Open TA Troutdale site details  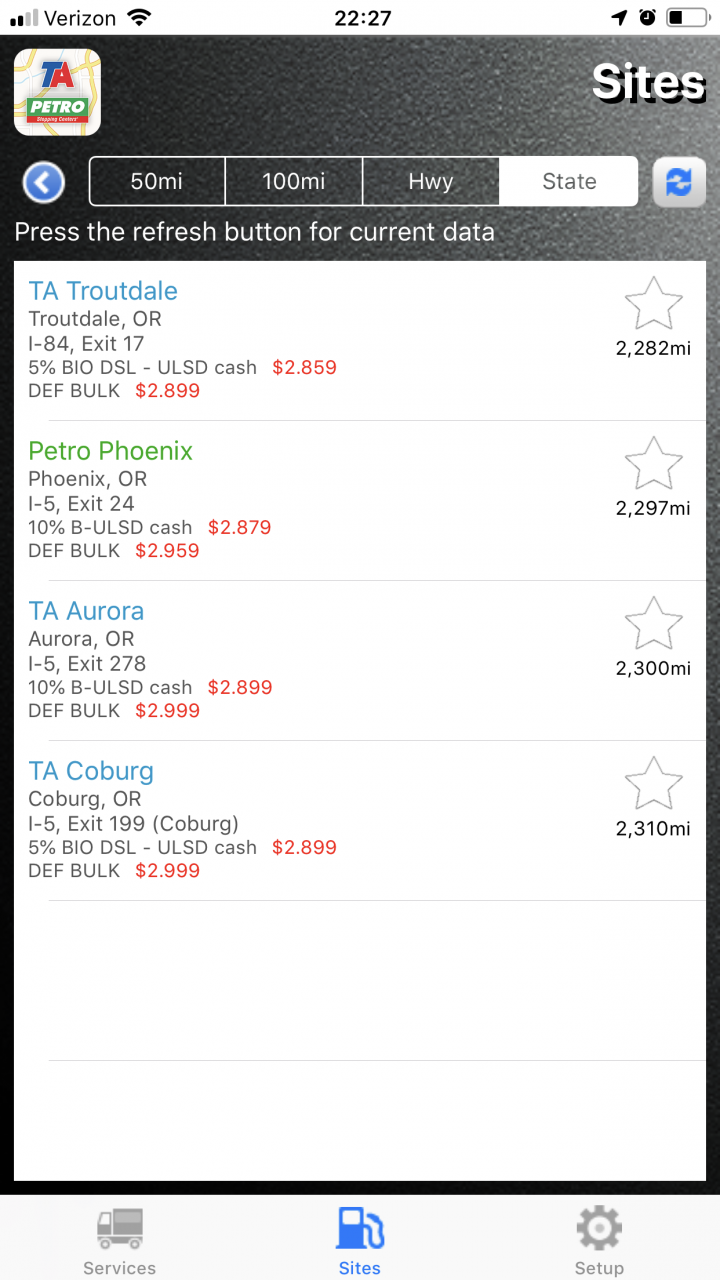360,341
